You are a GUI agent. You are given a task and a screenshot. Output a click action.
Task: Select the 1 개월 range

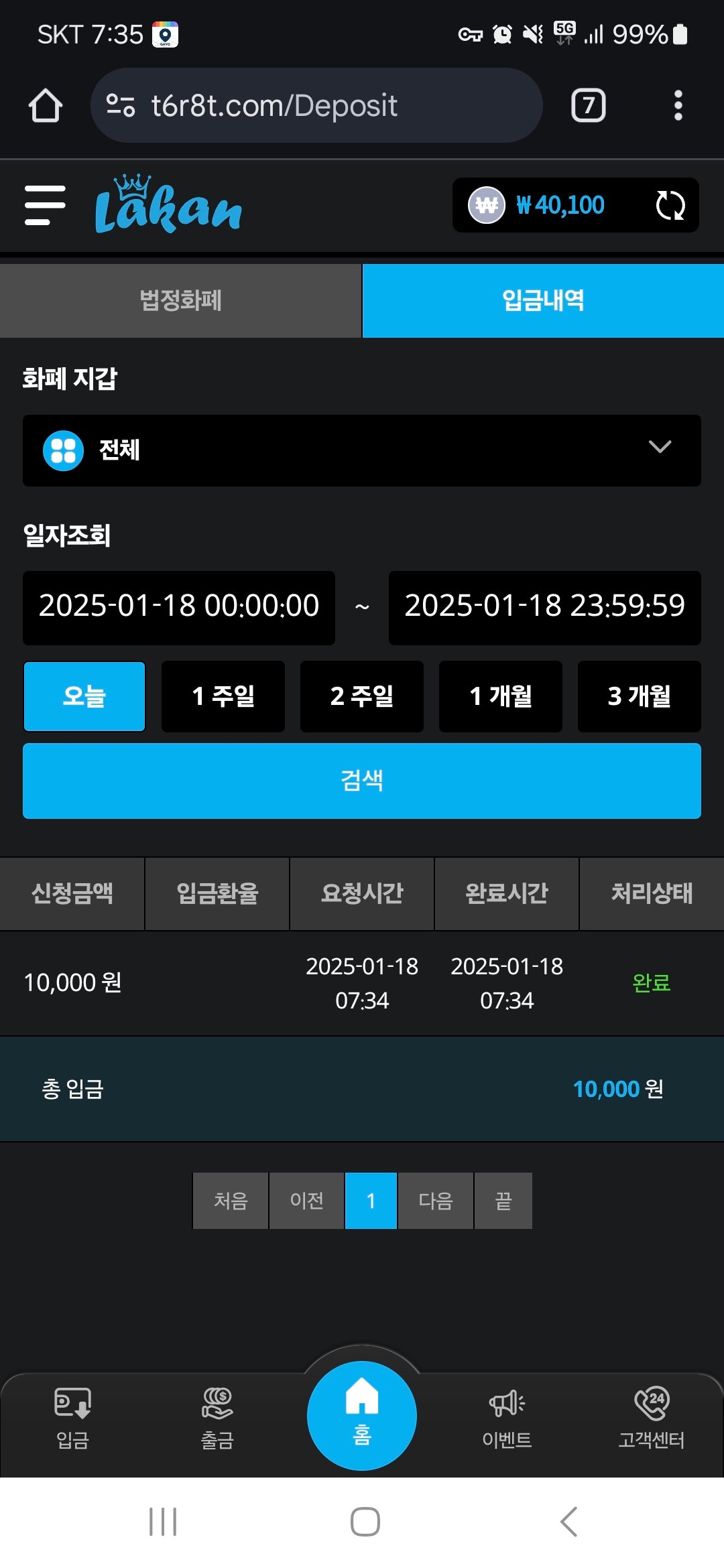500,696
